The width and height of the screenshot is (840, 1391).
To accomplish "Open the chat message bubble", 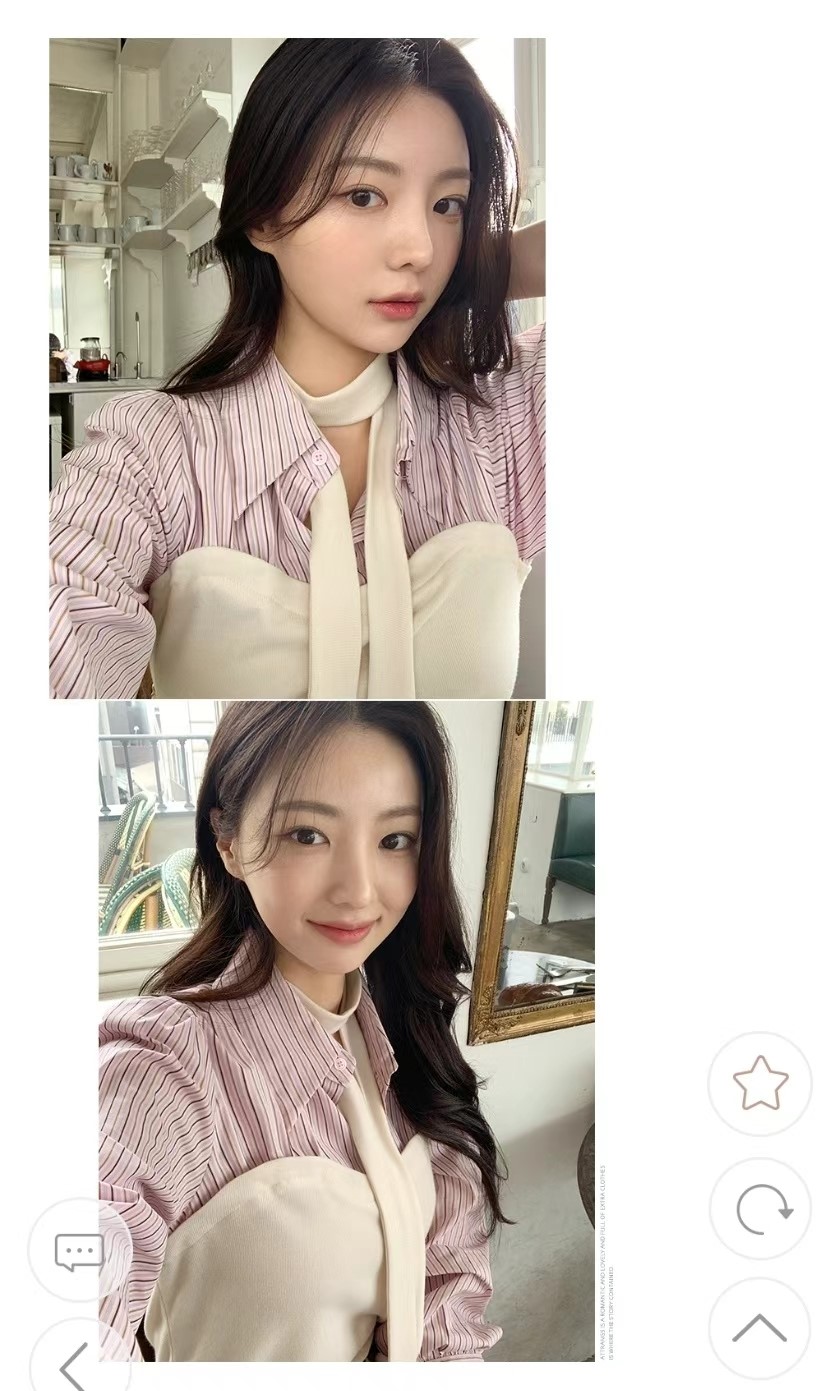I will pyautogui.click(x=79, y=1251).
